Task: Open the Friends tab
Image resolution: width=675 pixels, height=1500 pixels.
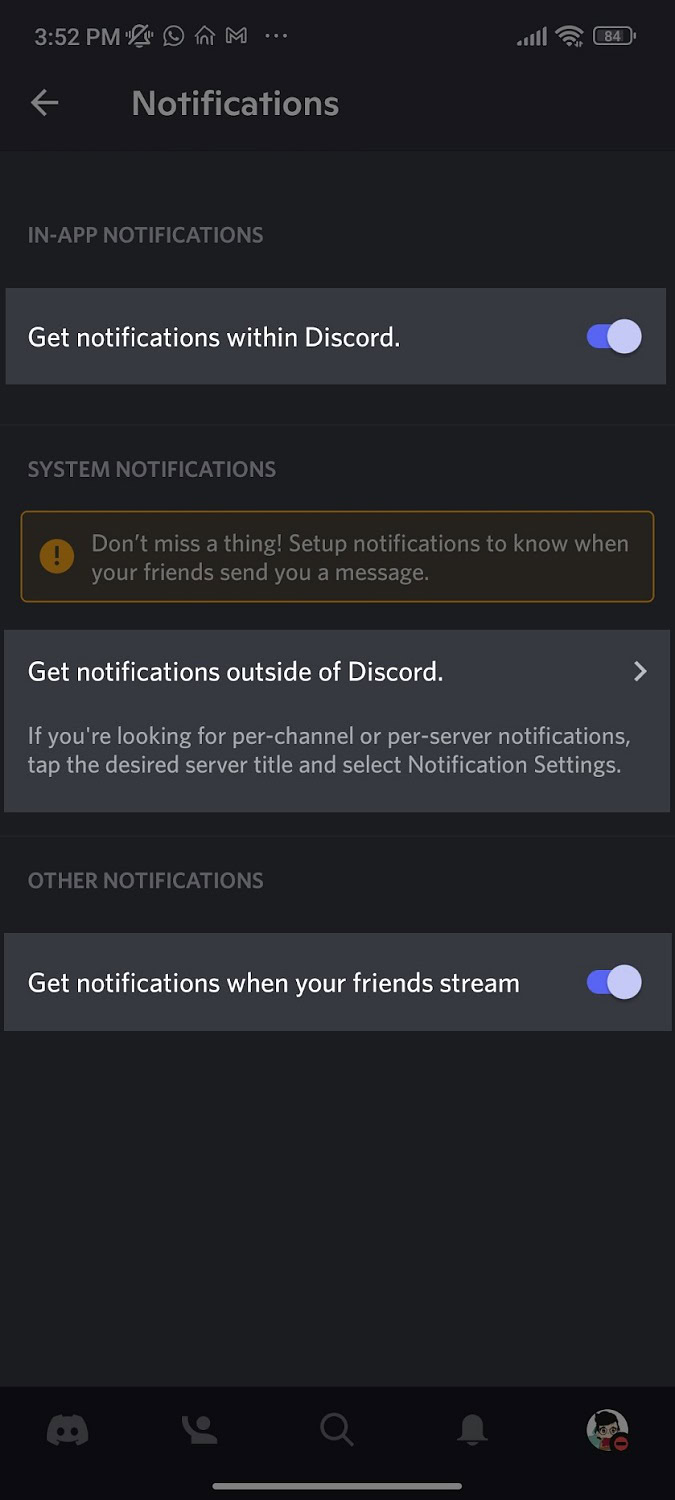Action: (x=201, y=1430)
